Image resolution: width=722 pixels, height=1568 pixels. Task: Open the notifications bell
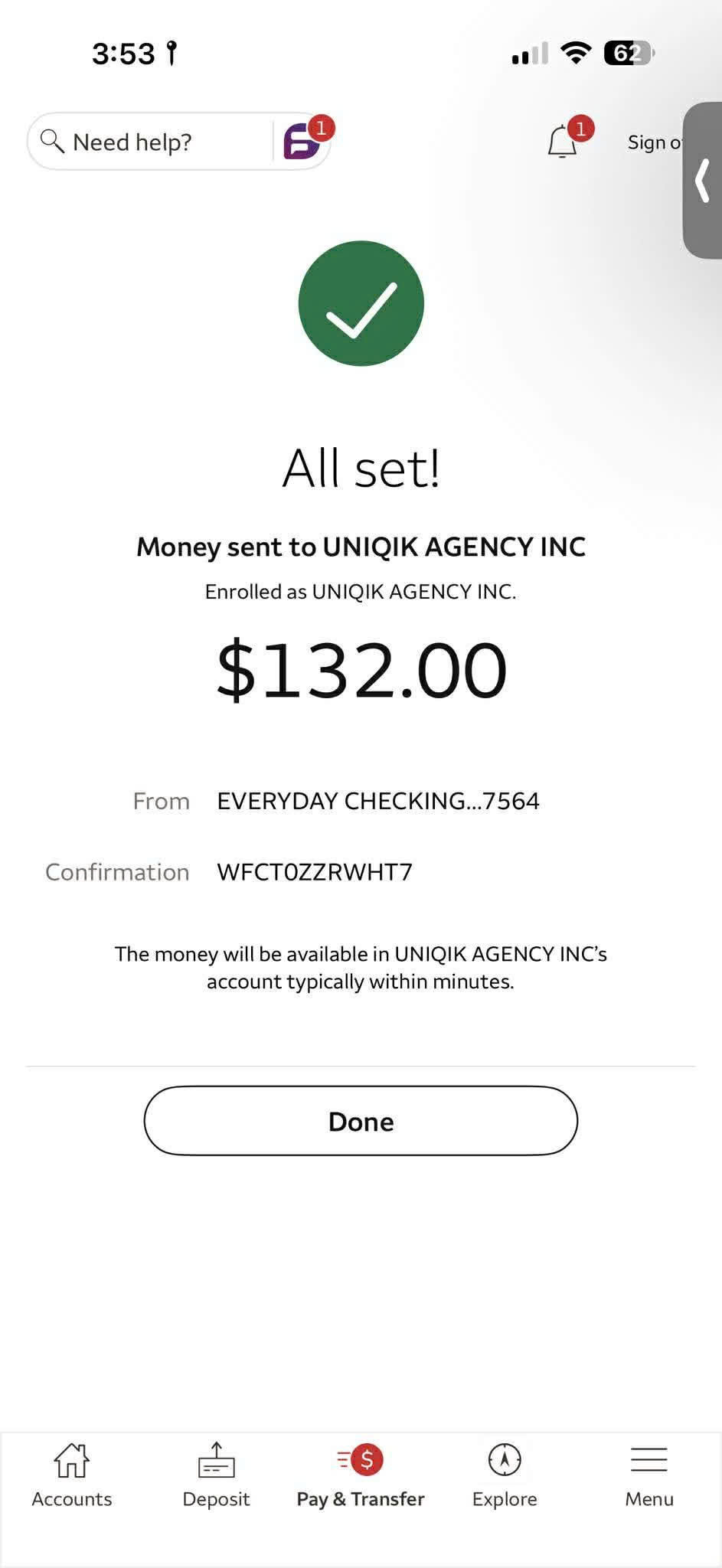point(563,142)
